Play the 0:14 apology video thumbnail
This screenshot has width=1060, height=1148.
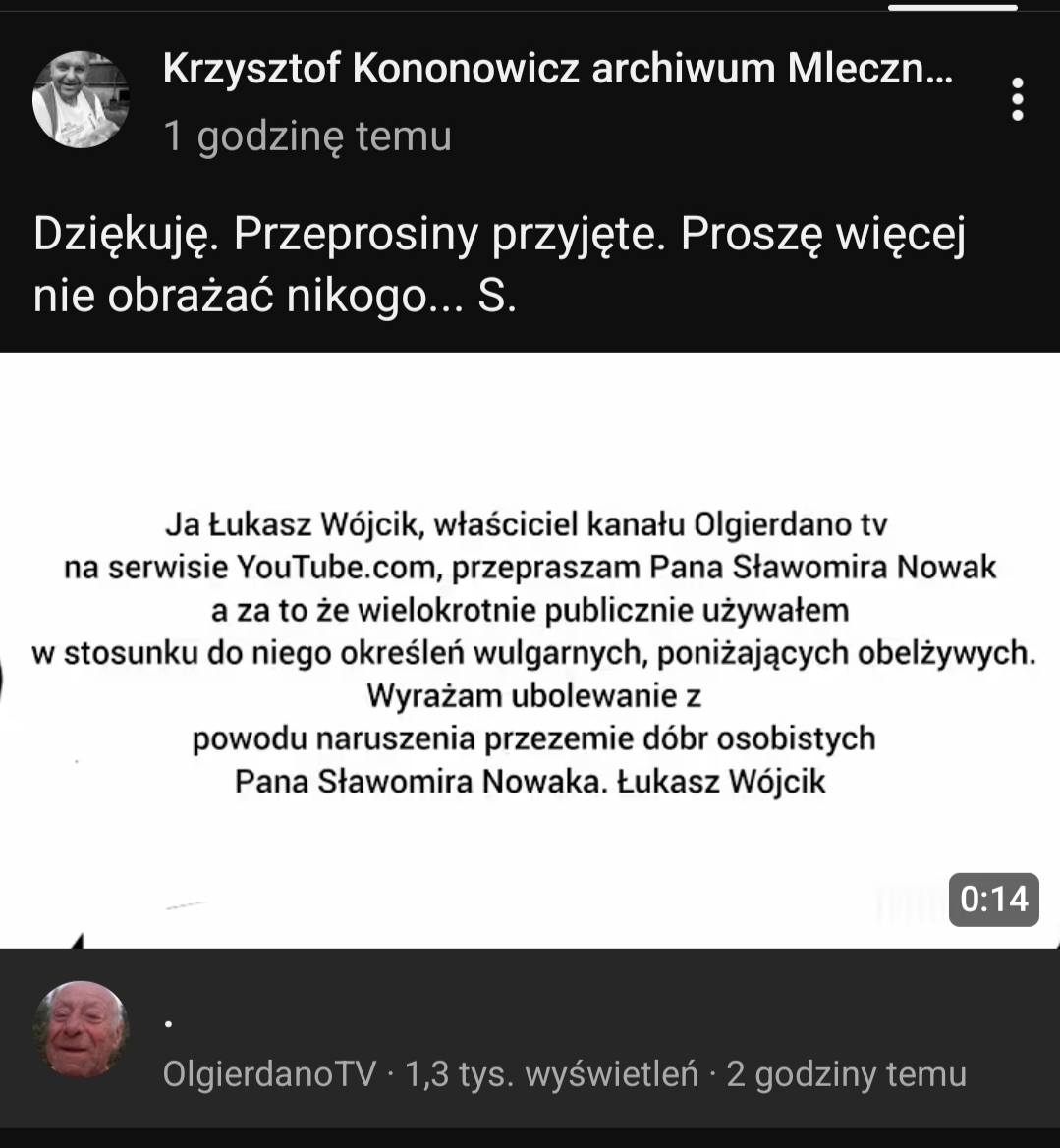530,650
